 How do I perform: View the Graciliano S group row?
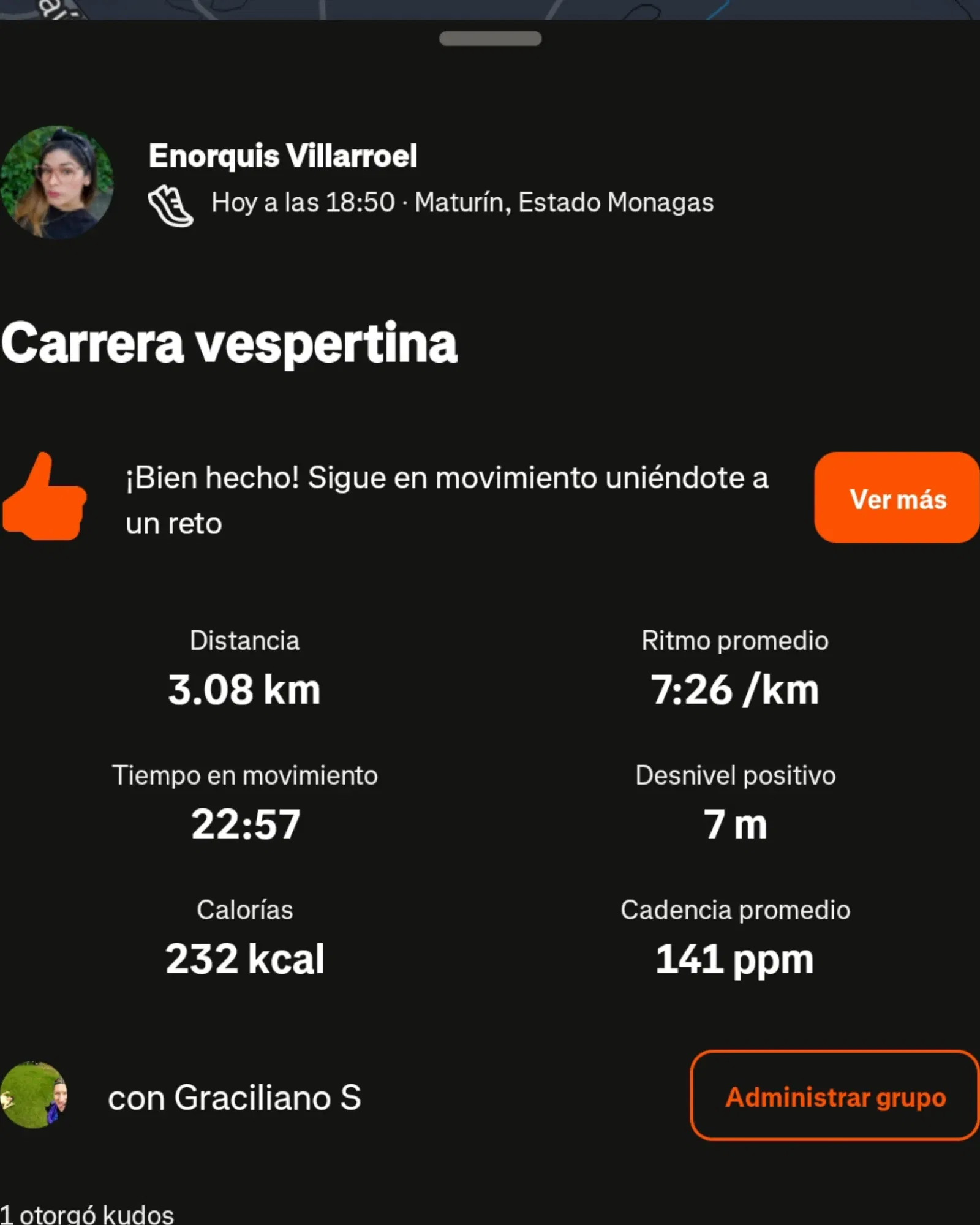pyautogui.click(x=234, y=1098)
